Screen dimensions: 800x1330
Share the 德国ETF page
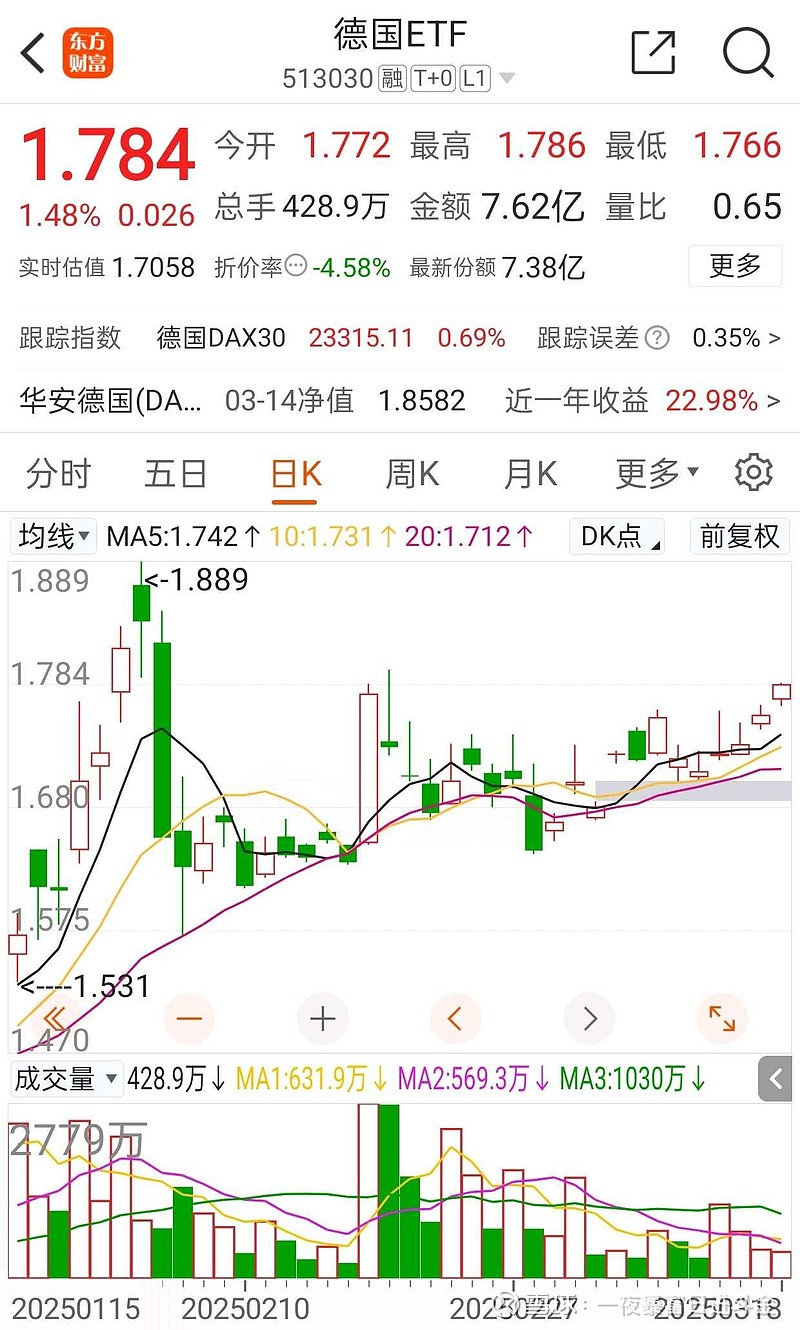pyautogui.click(x=654, y=53)
